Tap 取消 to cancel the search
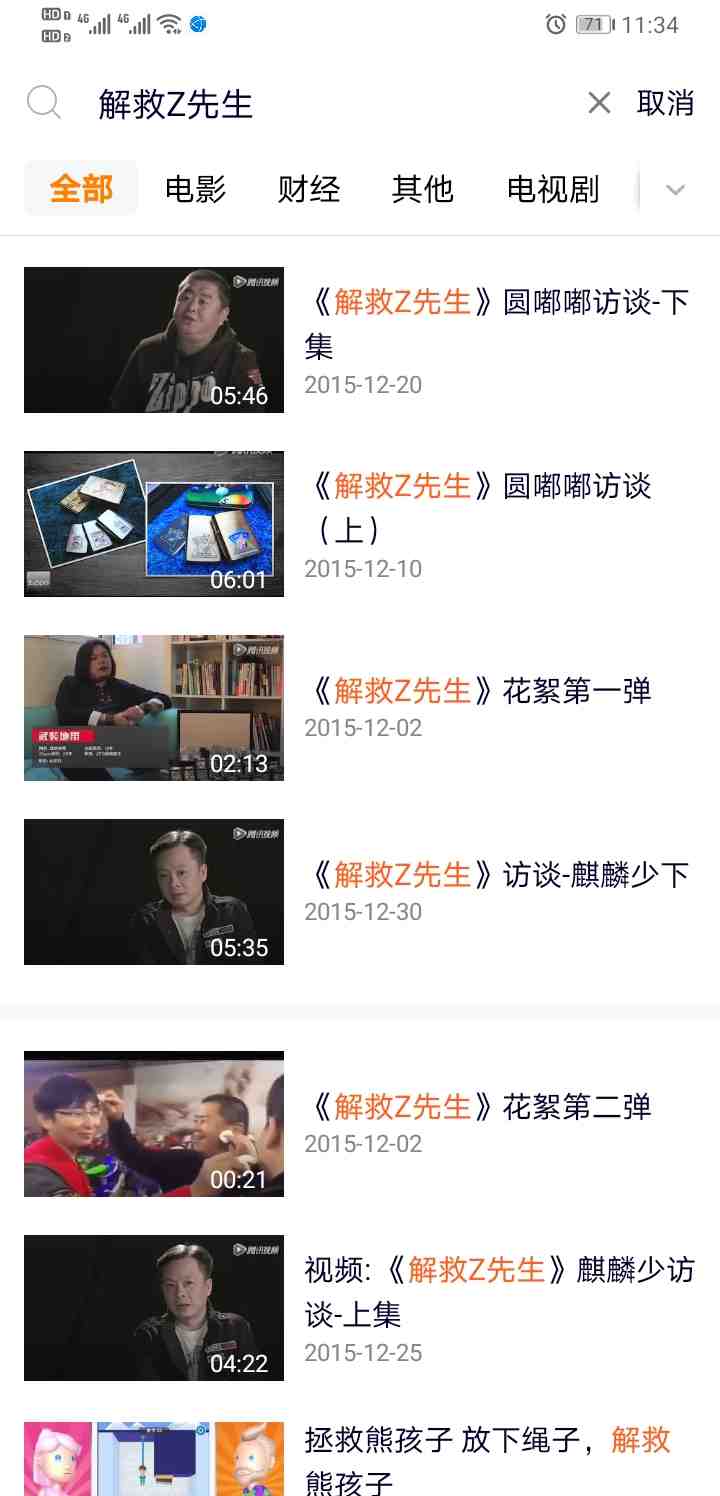 click(665, 103)
